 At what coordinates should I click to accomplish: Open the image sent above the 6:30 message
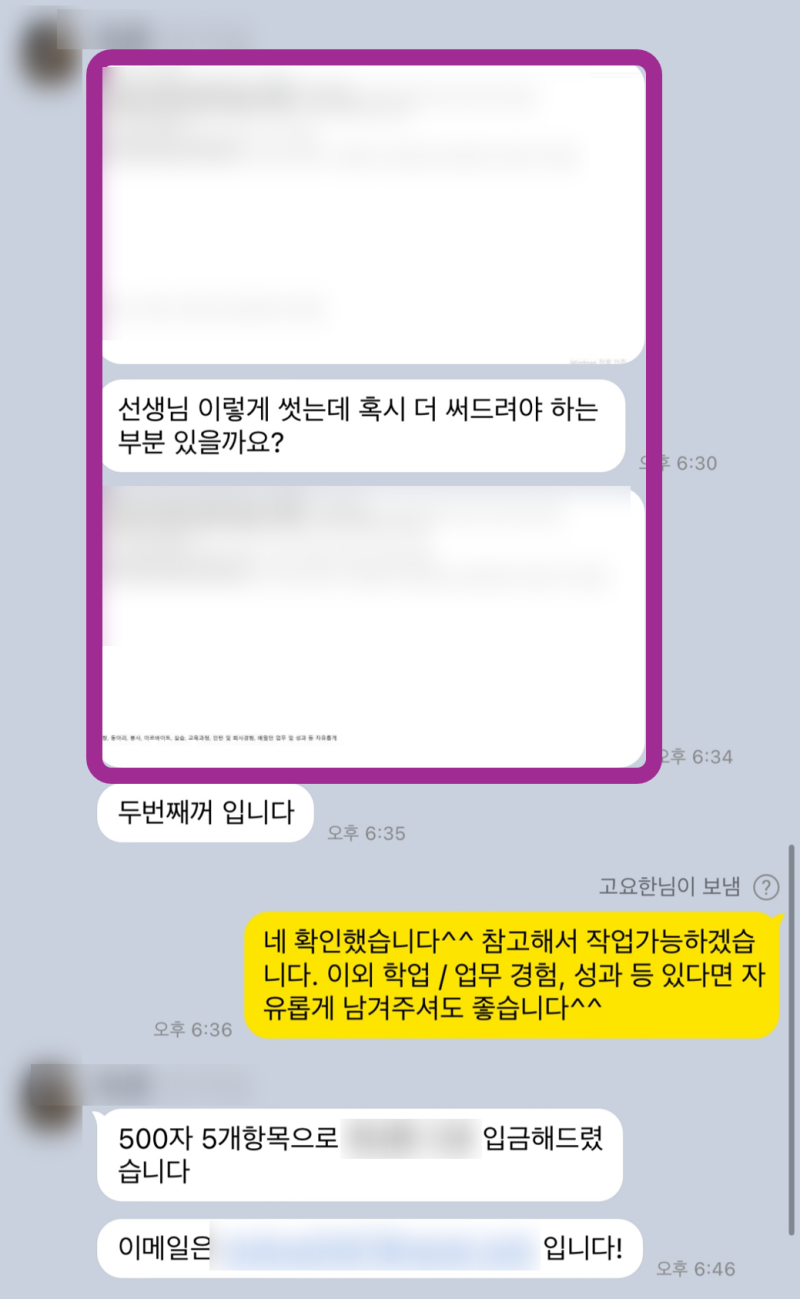coord(372,215)
